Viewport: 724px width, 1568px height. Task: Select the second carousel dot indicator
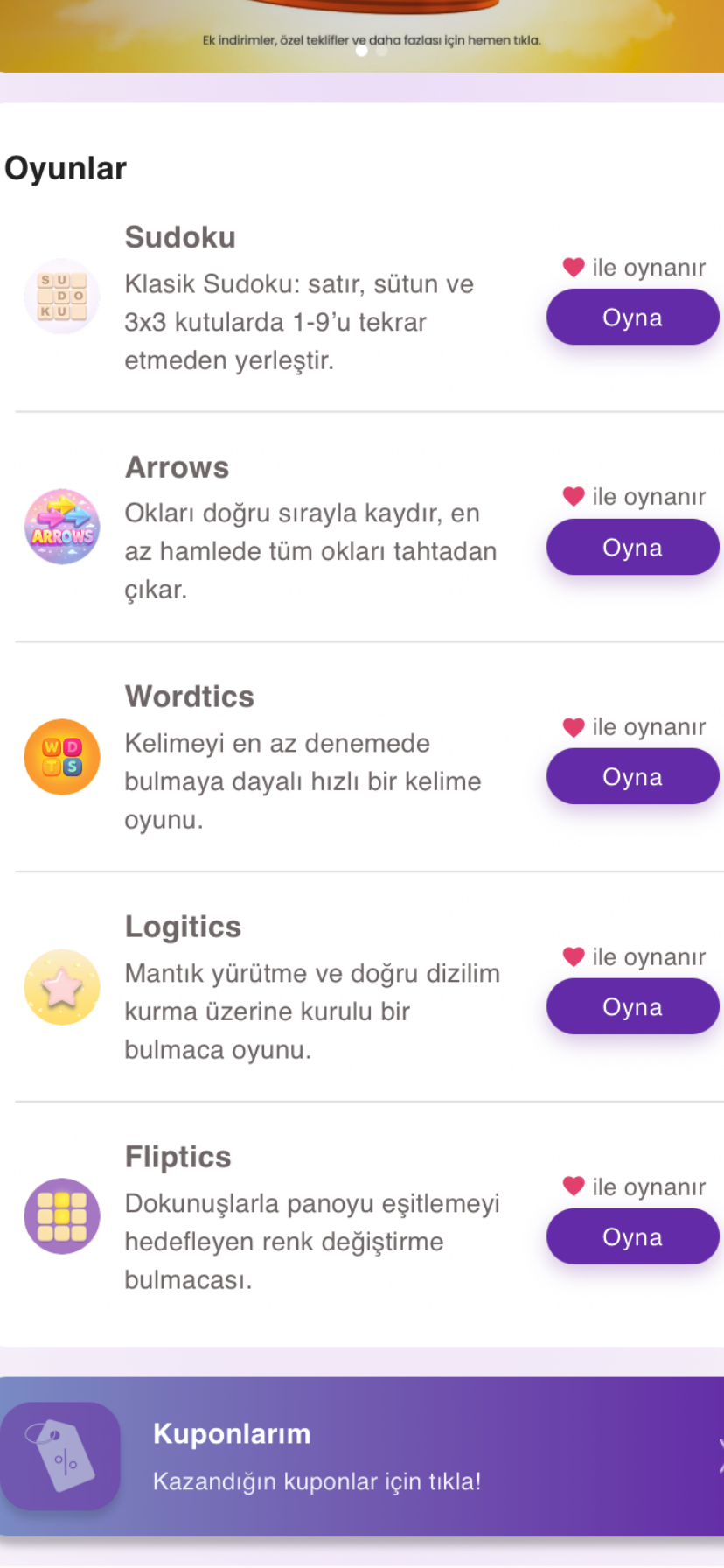[381, 51]
